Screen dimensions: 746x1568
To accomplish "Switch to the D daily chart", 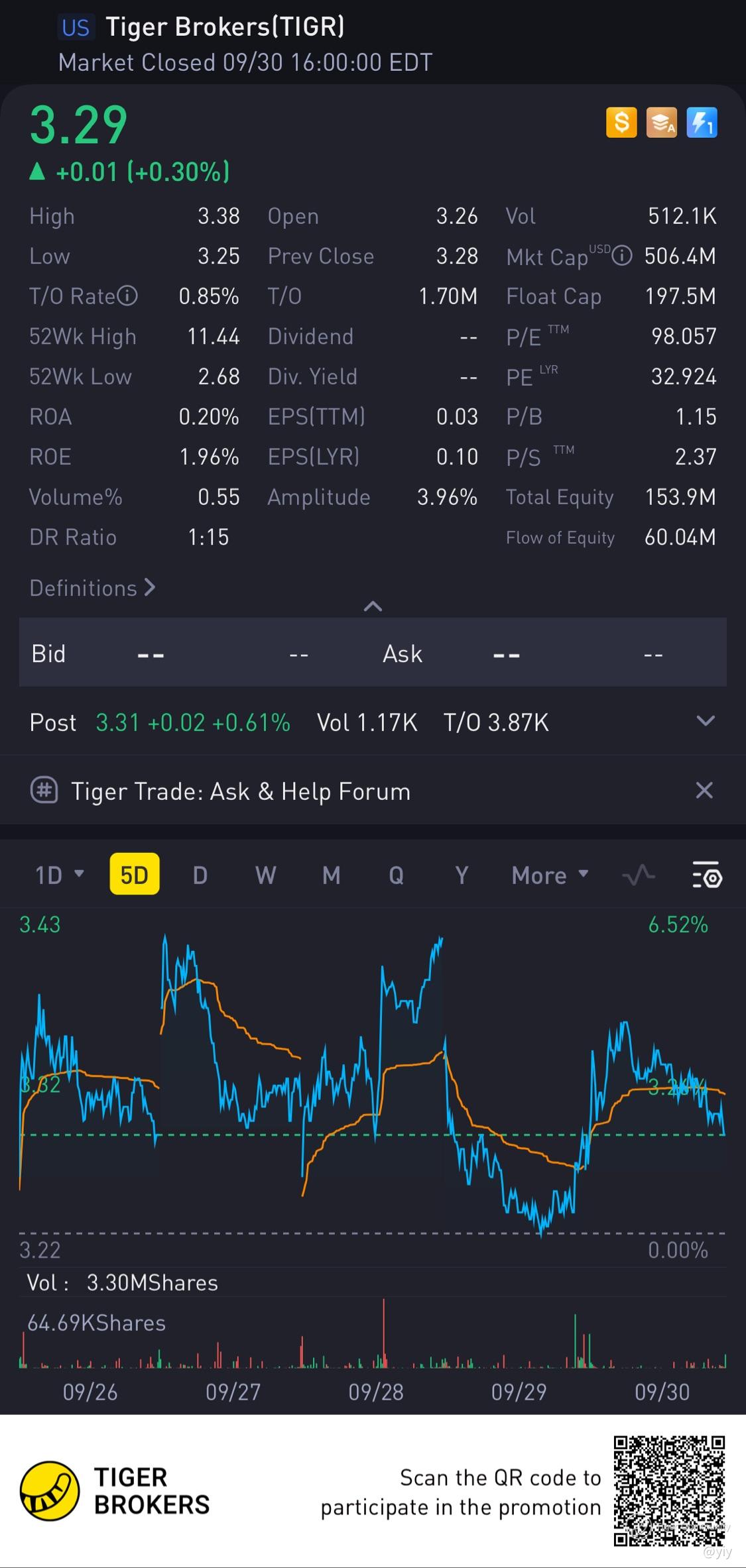I will (x=200, y=875).
